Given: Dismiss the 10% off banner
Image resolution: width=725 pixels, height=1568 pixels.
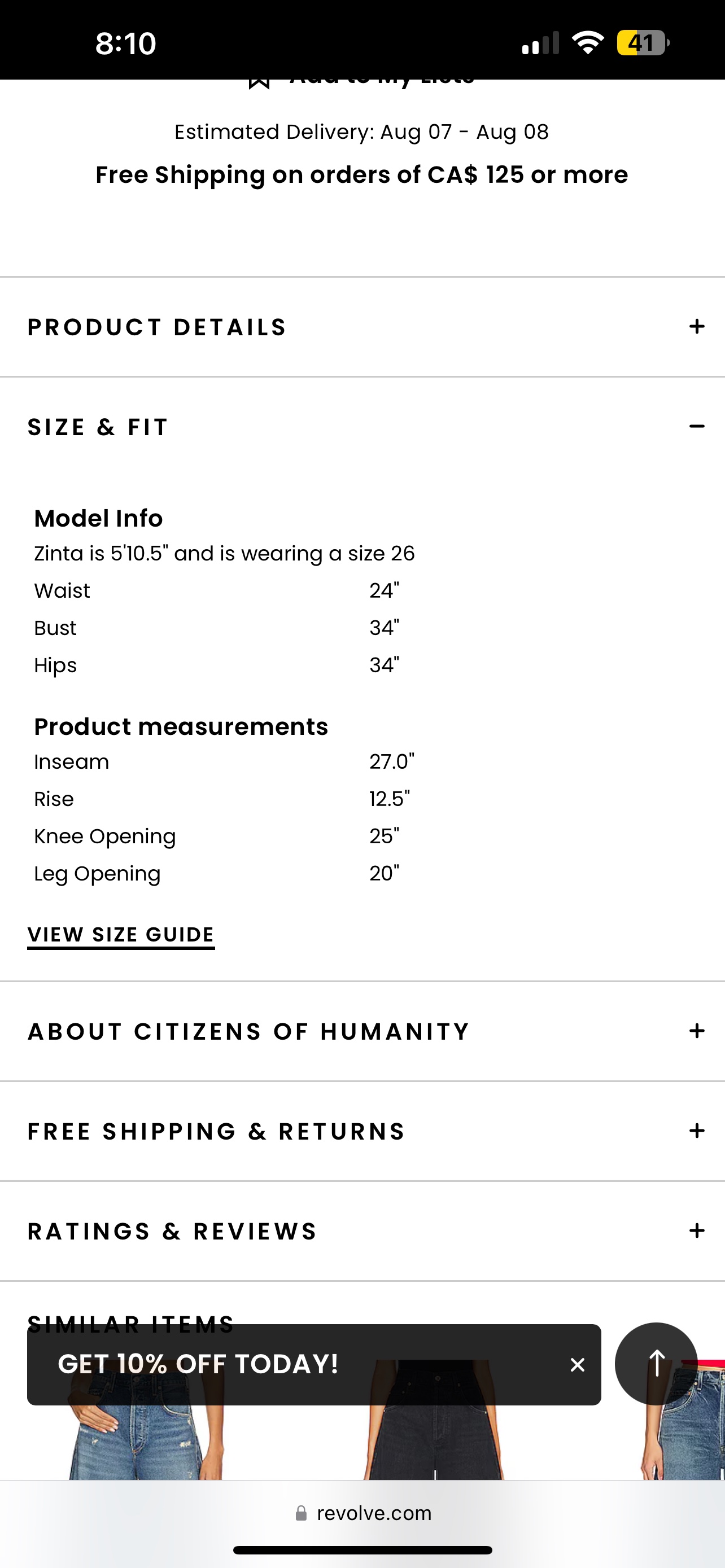Looking at the screenshot, I should click(577, 1365).
